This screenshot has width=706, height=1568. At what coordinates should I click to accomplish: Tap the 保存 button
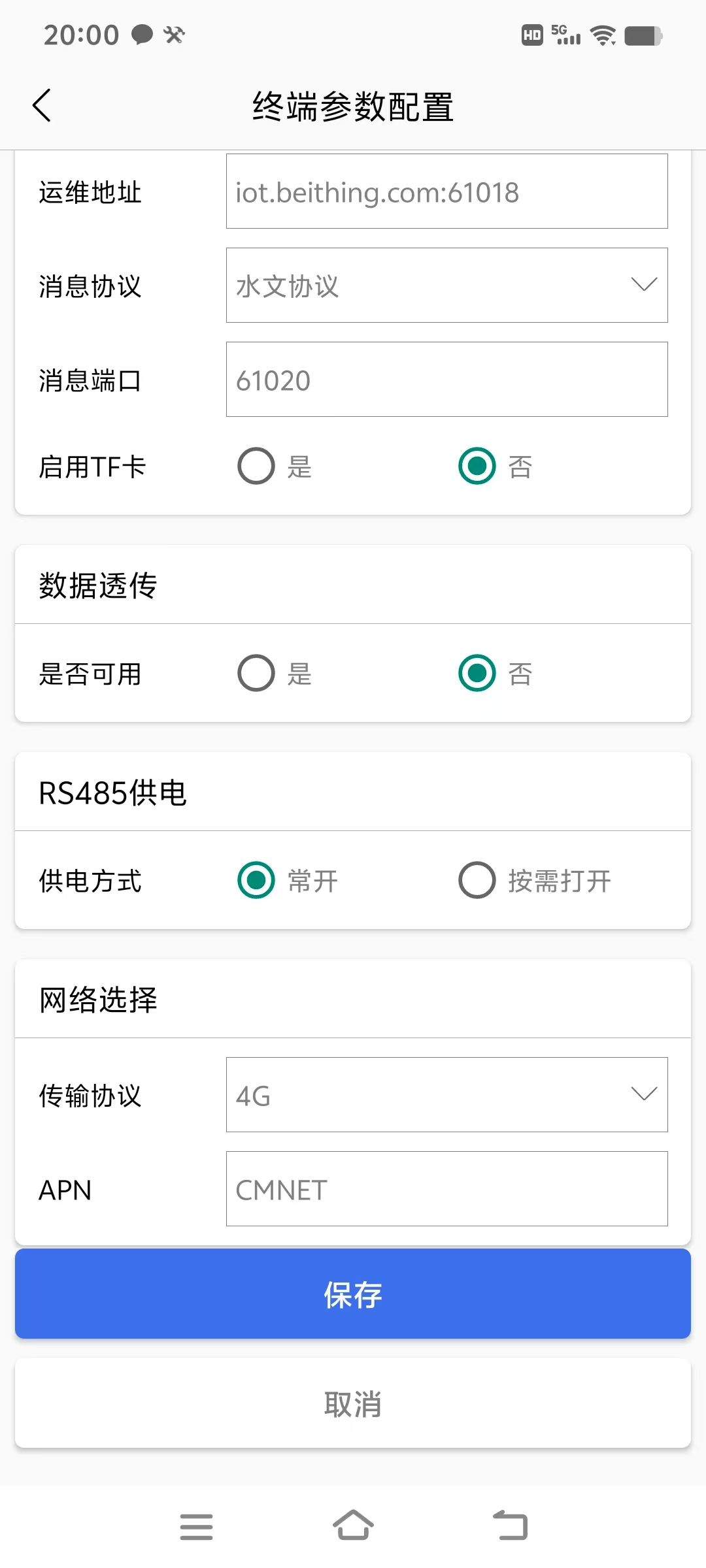click(353, 1294)
